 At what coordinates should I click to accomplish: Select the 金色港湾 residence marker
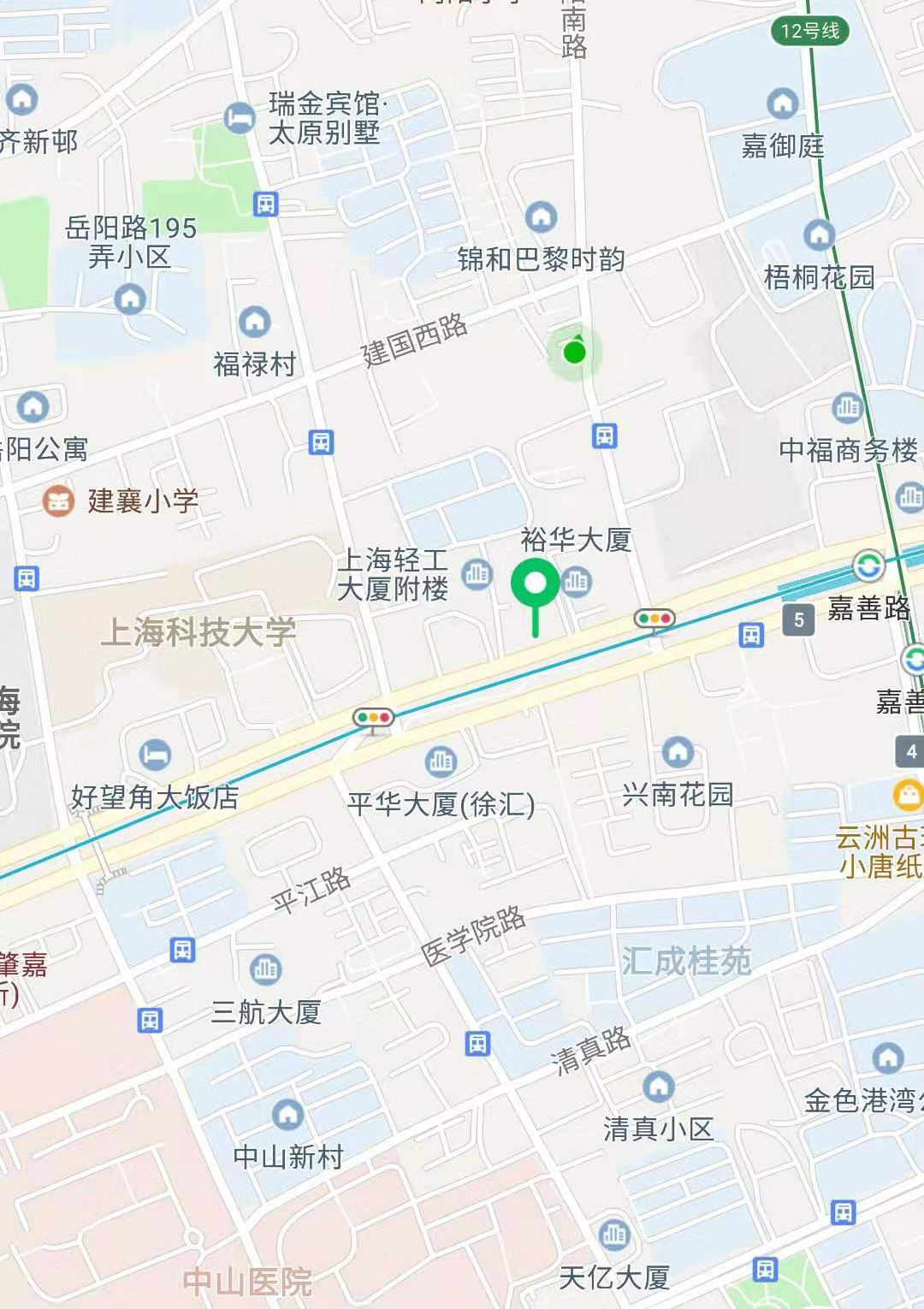[887, 1058]
